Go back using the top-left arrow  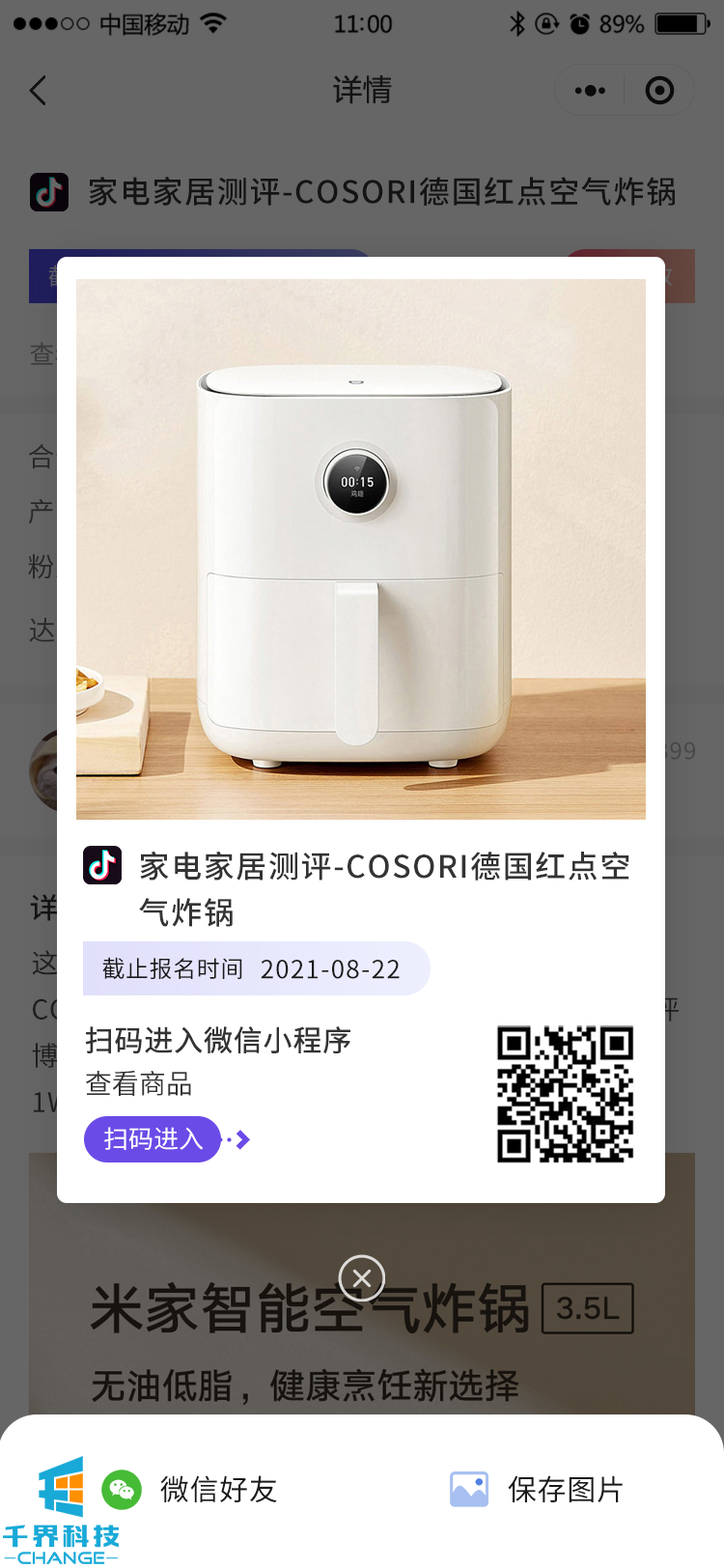(x=39, y=91)
